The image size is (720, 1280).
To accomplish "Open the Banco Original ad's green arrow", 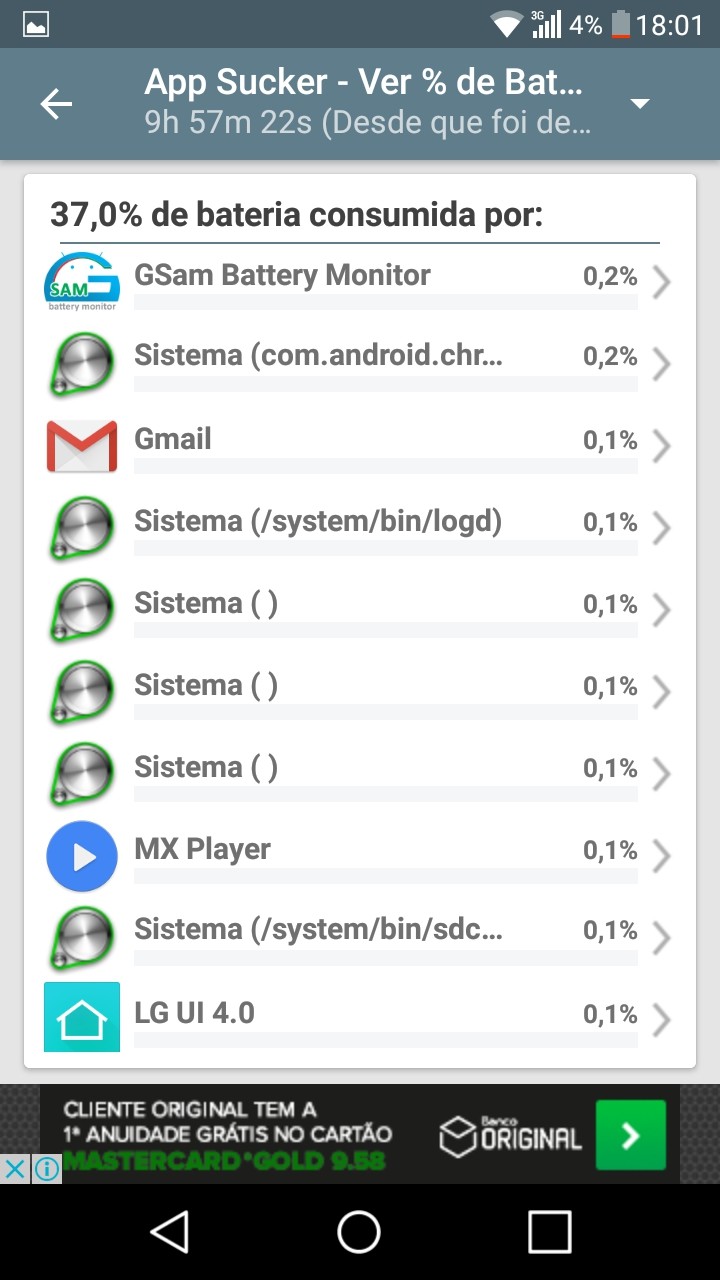I will point(630,1135).
